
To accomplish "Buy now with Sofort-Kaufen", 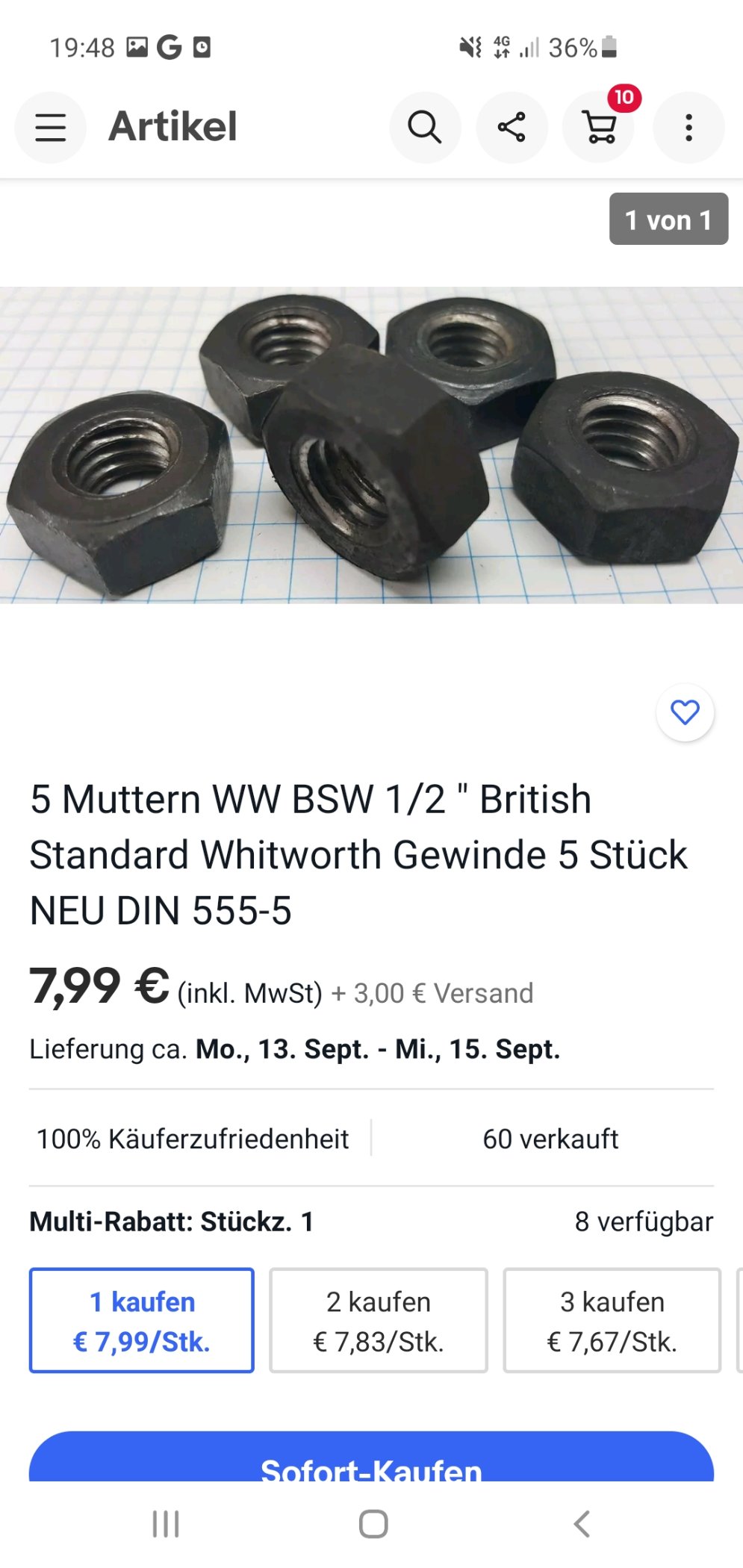I will [371, 1460].
